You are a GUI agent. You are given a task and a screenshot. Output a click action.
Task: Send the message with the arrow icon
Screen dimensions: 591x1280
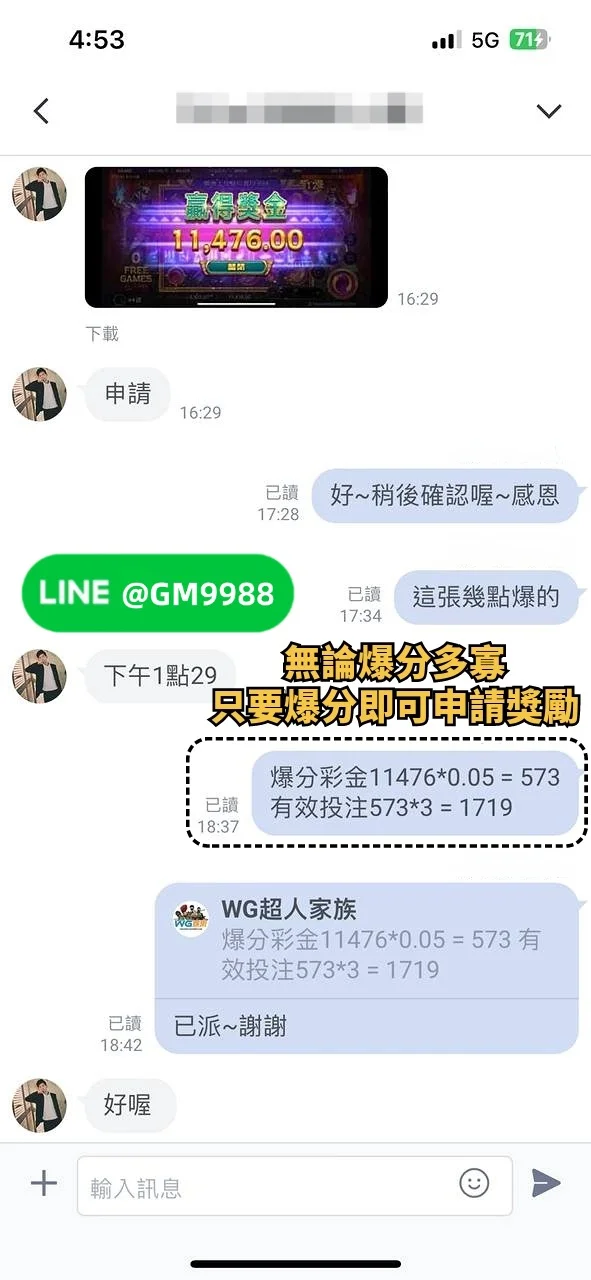546,1183
